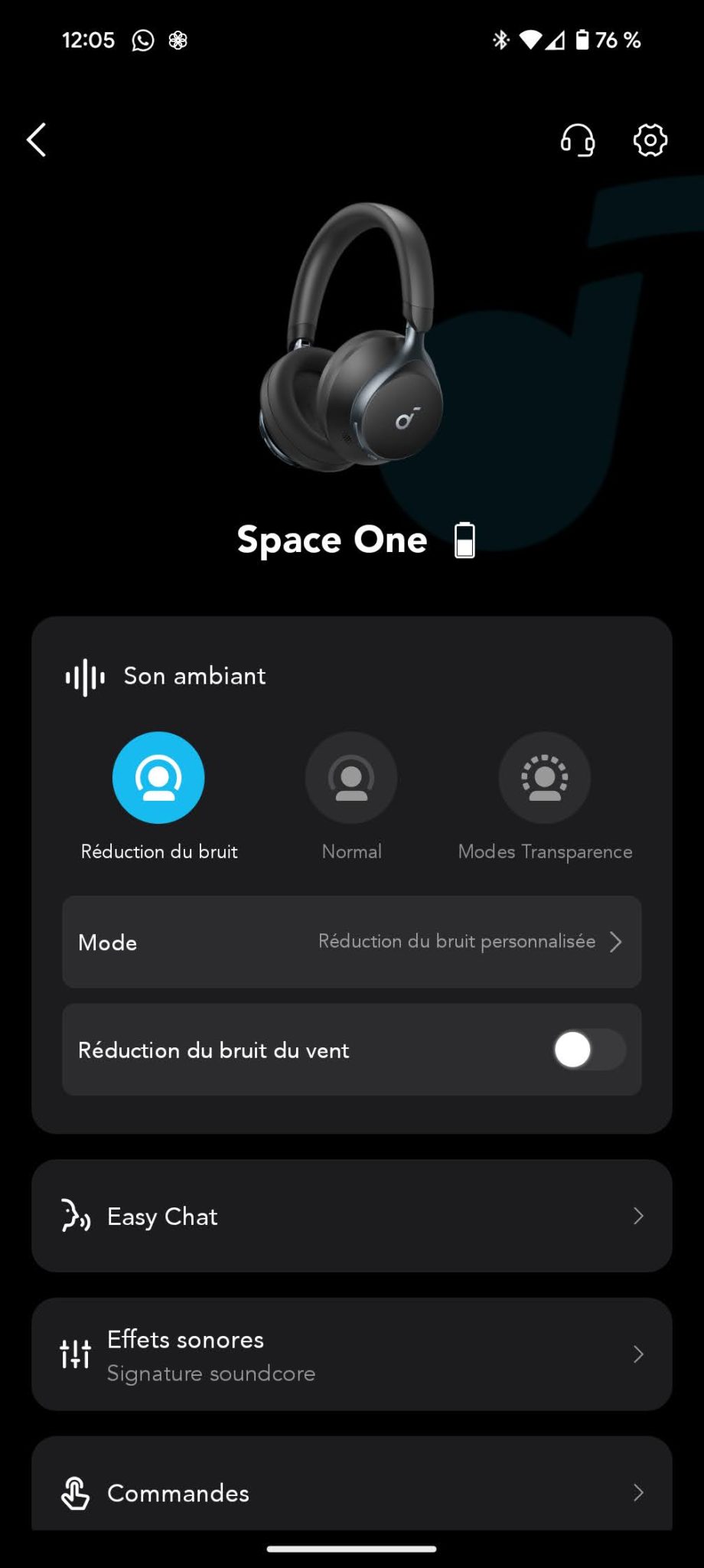Select Réduction du bruit mode
This screenshot has height=1568, width=704.
coord(158,778)
